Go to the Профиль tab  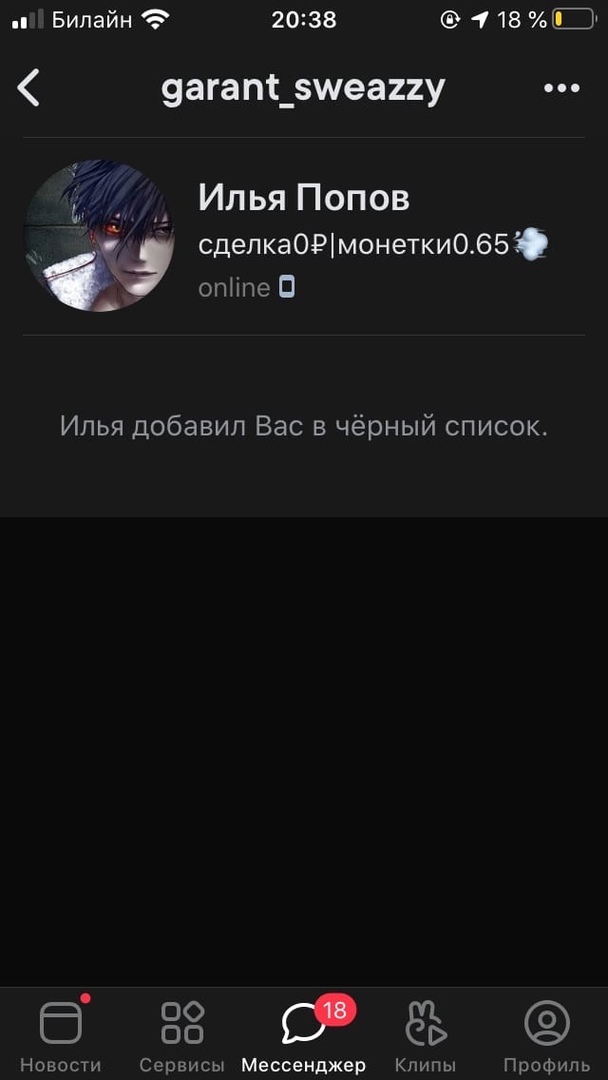tap(546, 1035)
